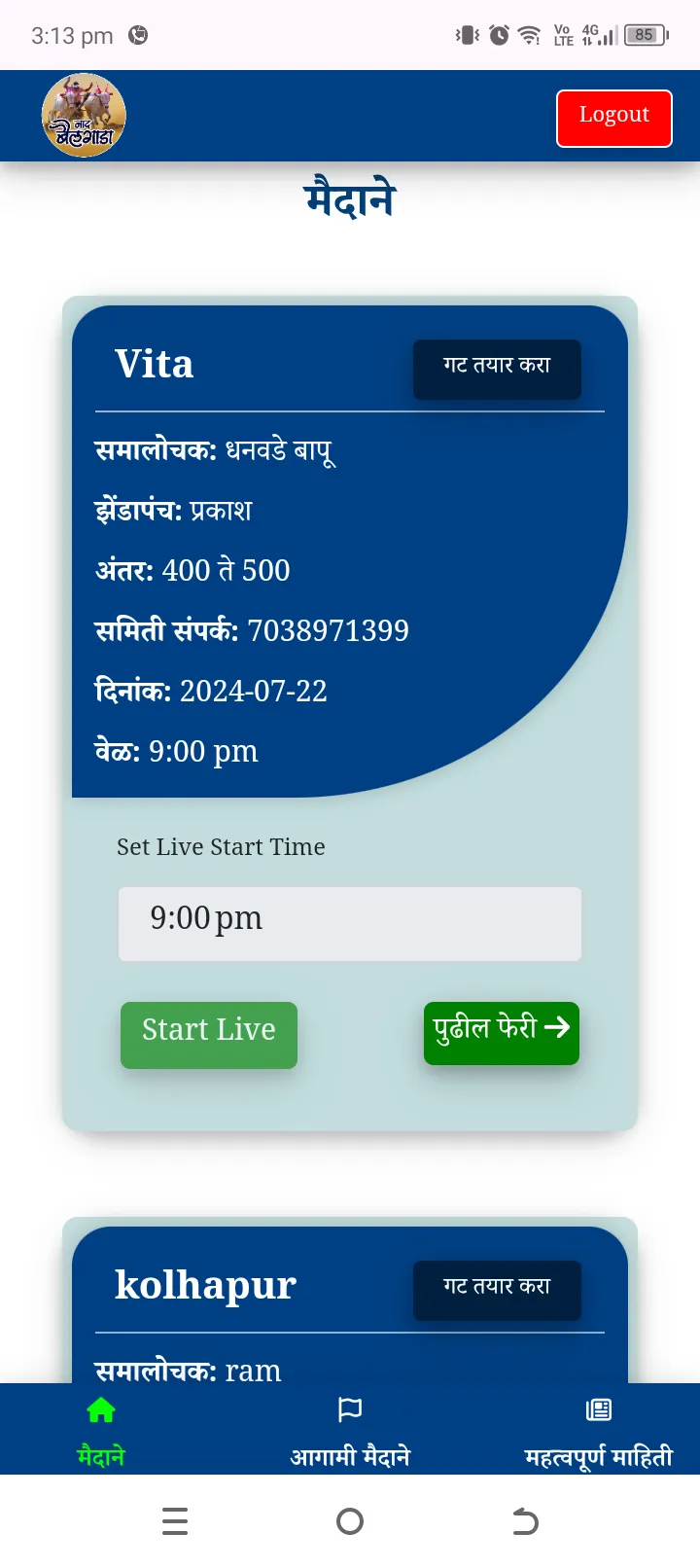Select the महत्वपूर्ण माहिती tab
Viewport: 700px width, 1568px height.
pyautogui.click(x=598, y=1430)
